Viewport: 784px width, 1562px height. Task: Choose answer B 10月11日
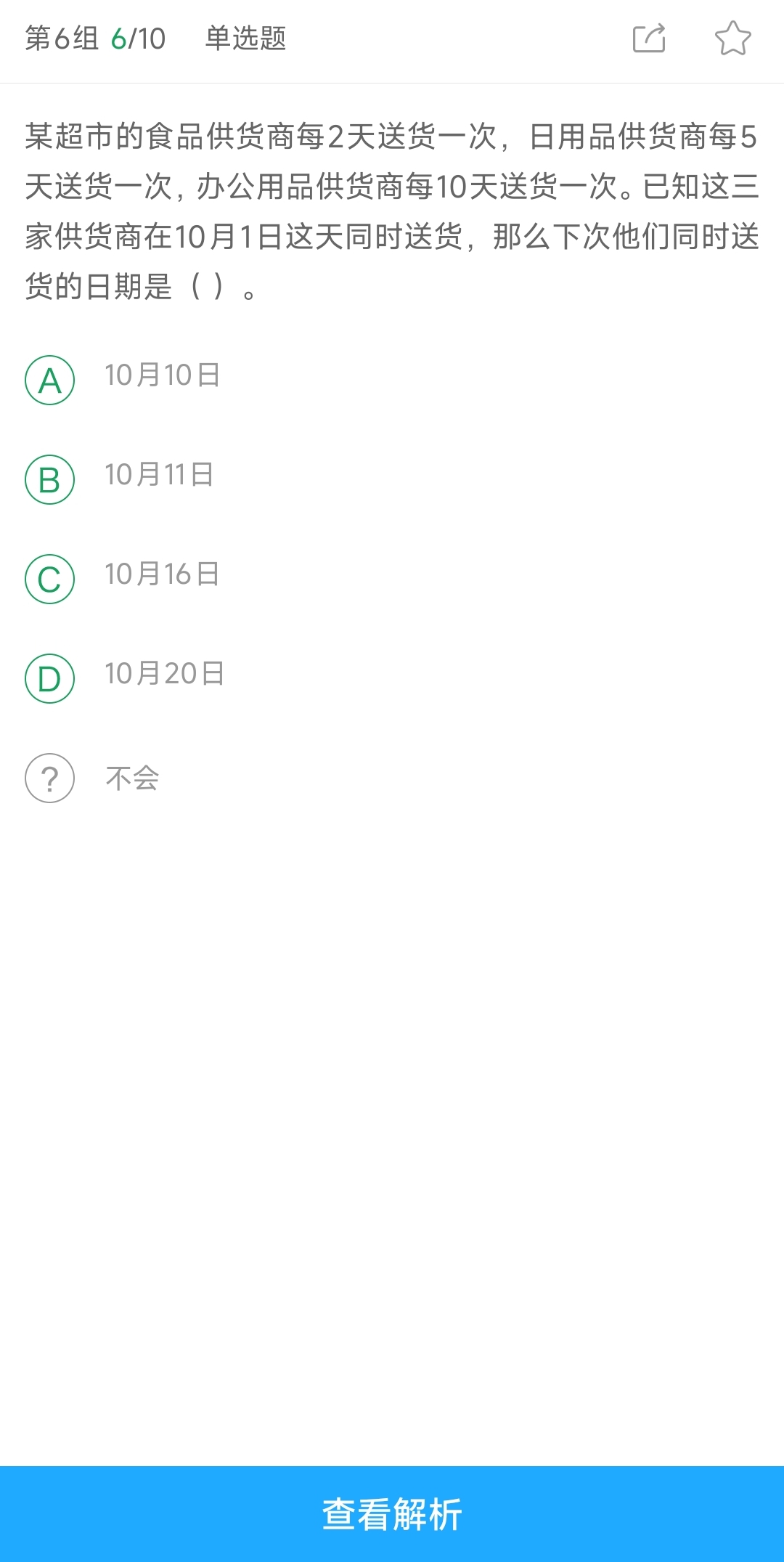[50, 479]
